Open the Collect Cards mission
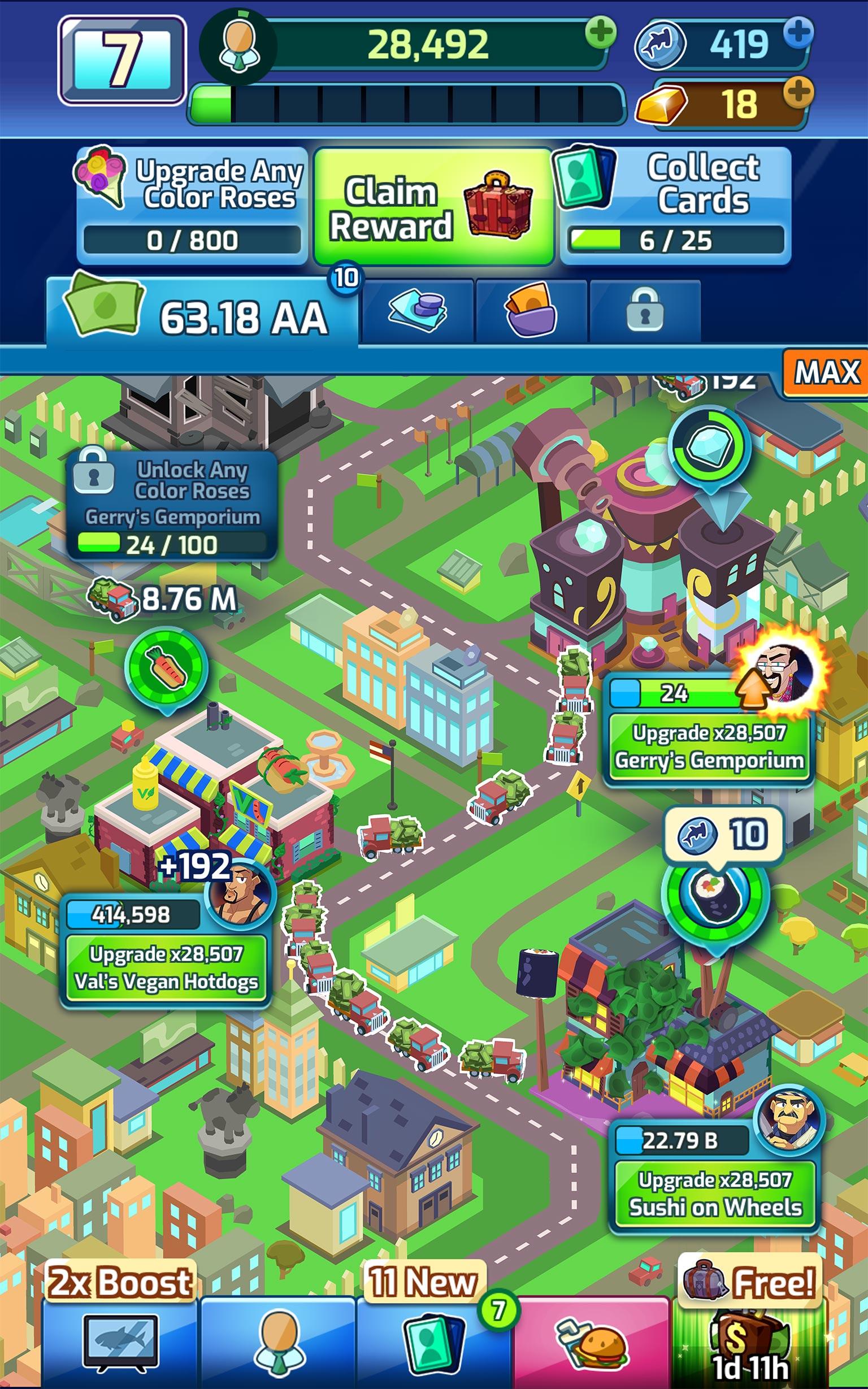The width and height of the screenshot is (868, 1389). coord(675,206)
